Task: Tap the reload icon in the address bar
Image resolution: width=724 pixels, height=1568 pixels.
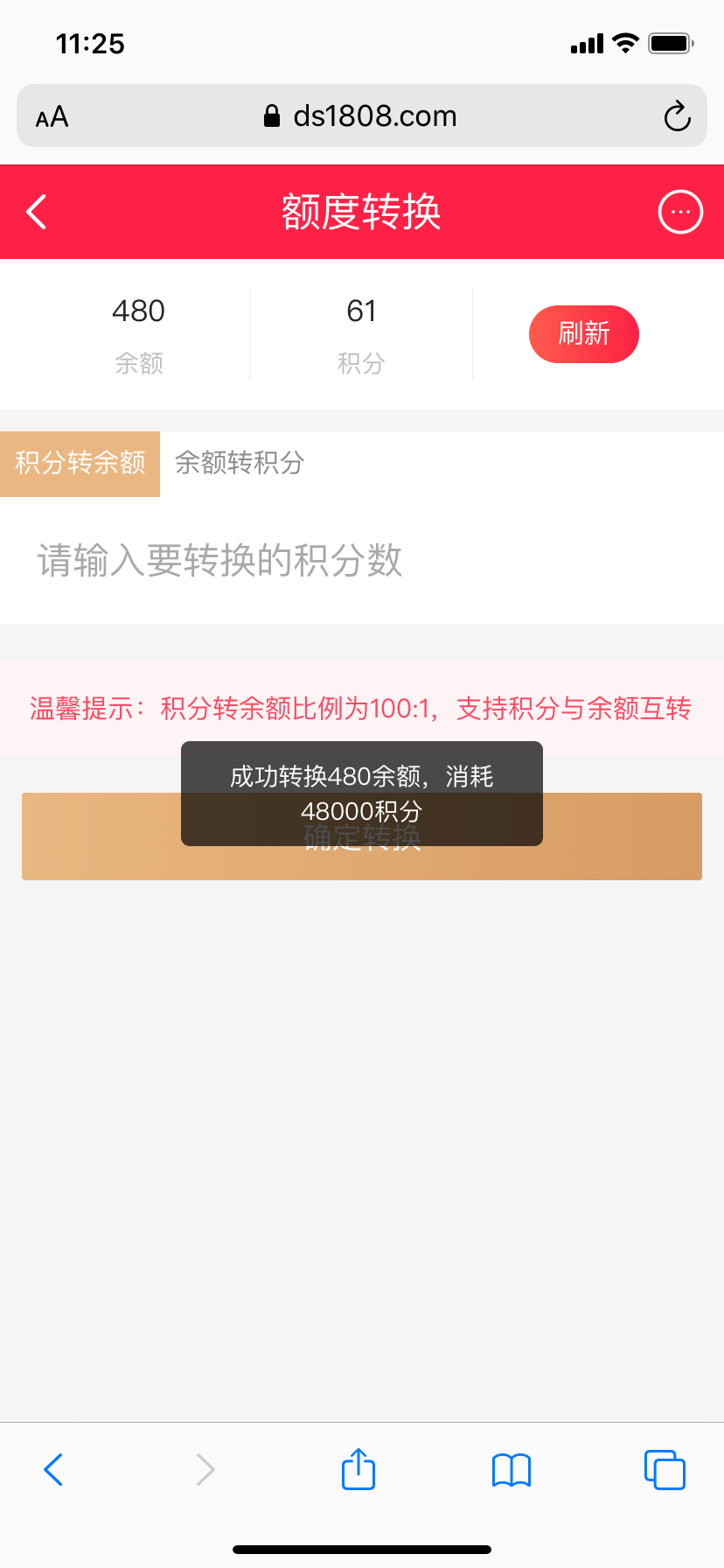Action: 677,115
